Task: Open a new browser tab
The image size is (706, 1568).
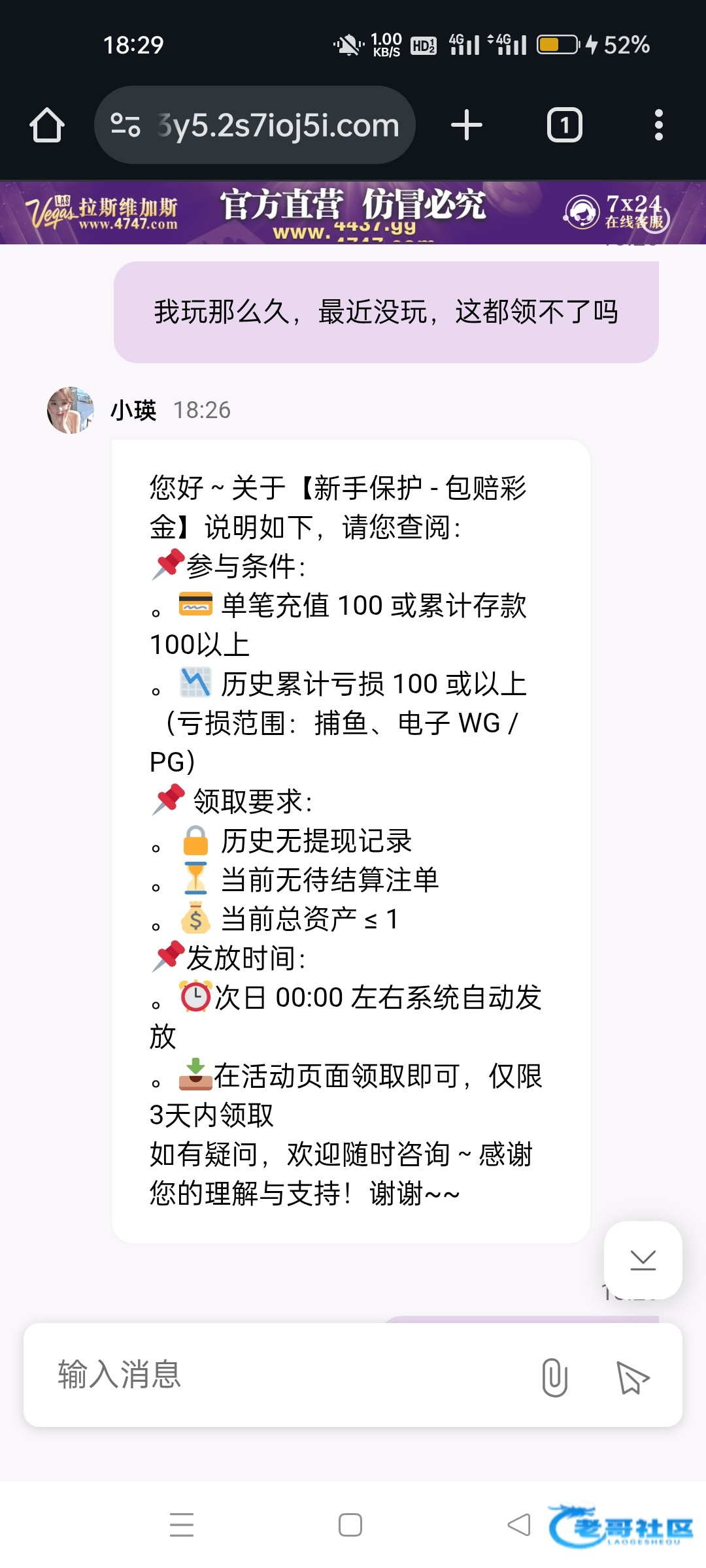Action: click(x=467, y=125)
